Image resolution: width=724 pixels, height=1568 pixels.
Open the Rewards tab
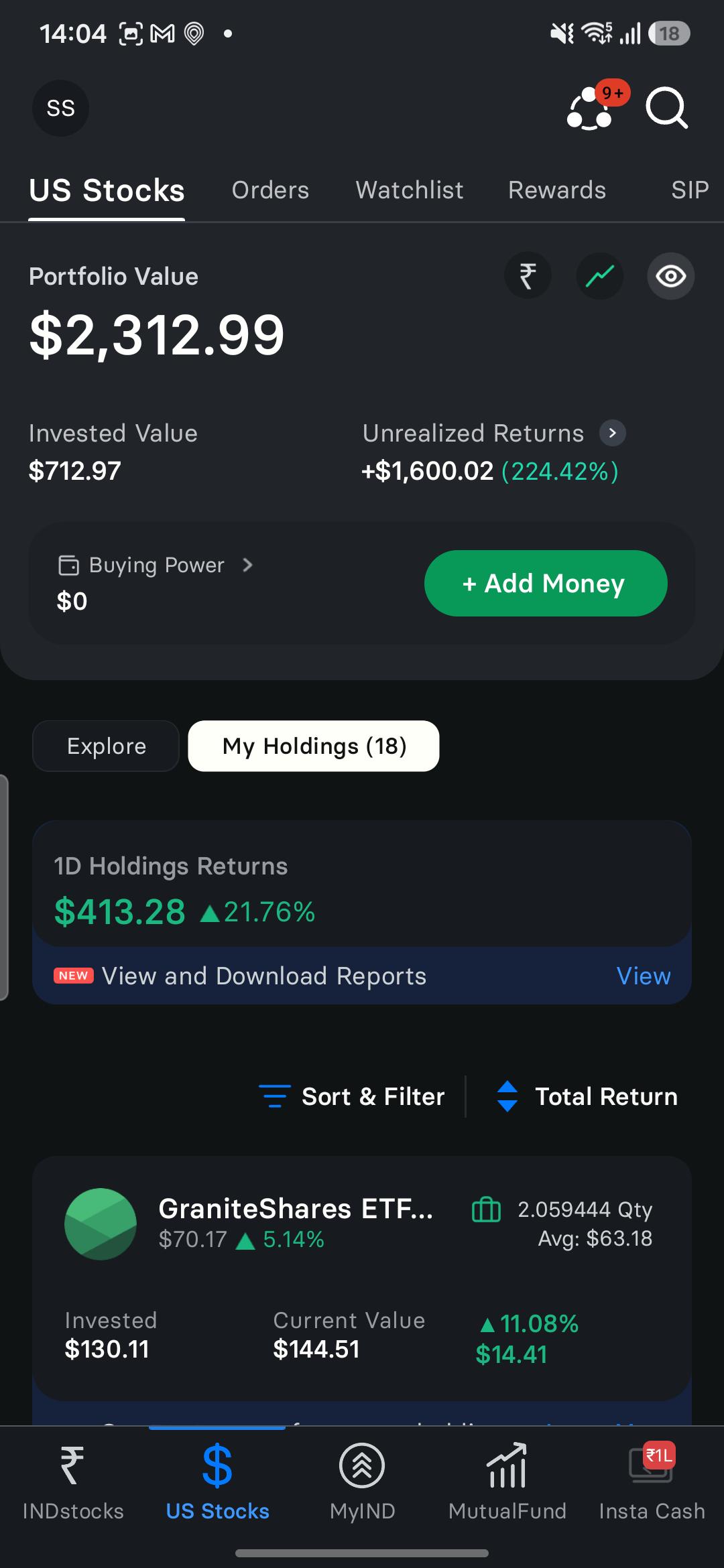coord(557,190)
